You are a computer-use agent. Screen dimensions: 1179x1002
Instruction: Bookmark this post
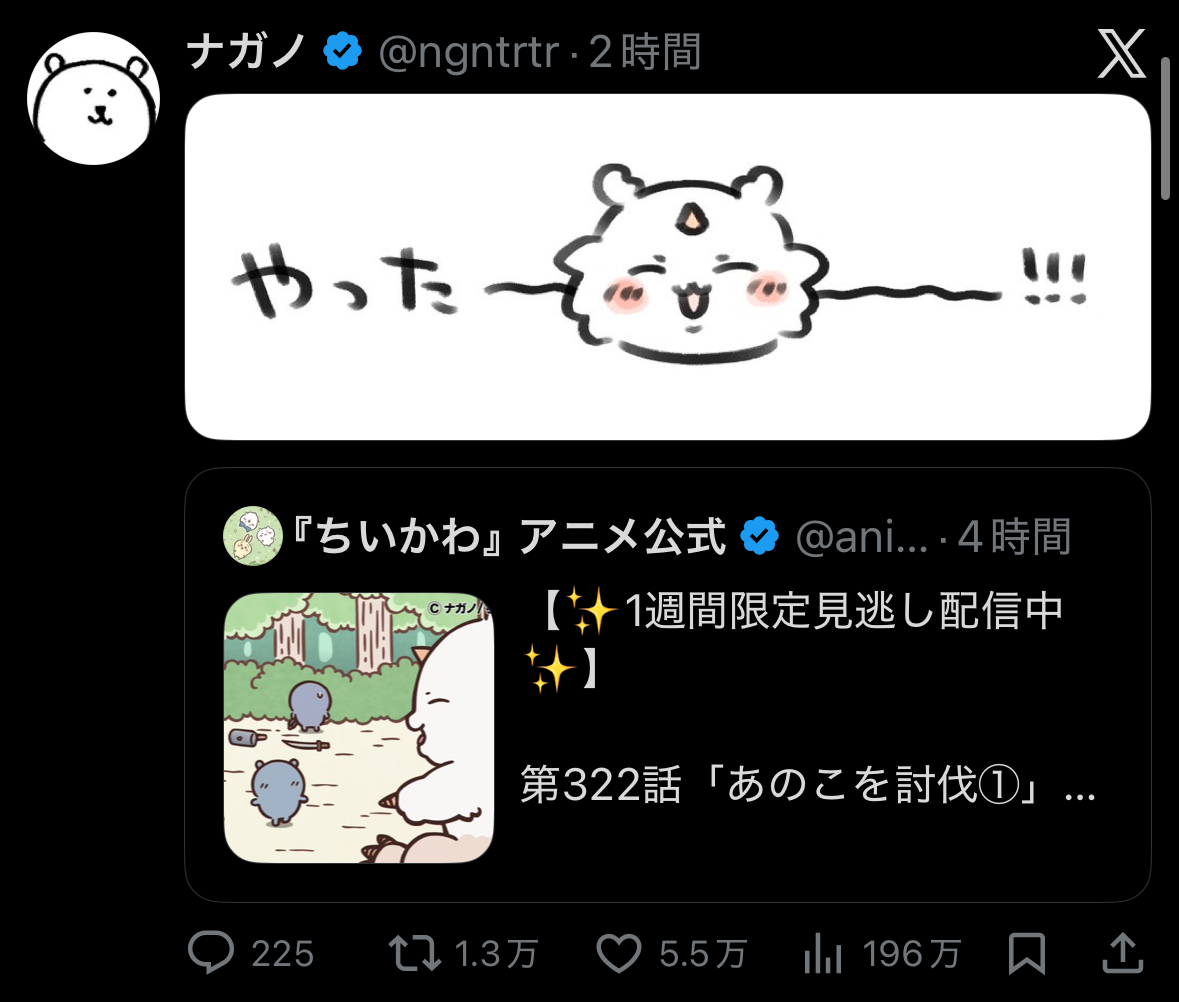point(1027,953)
